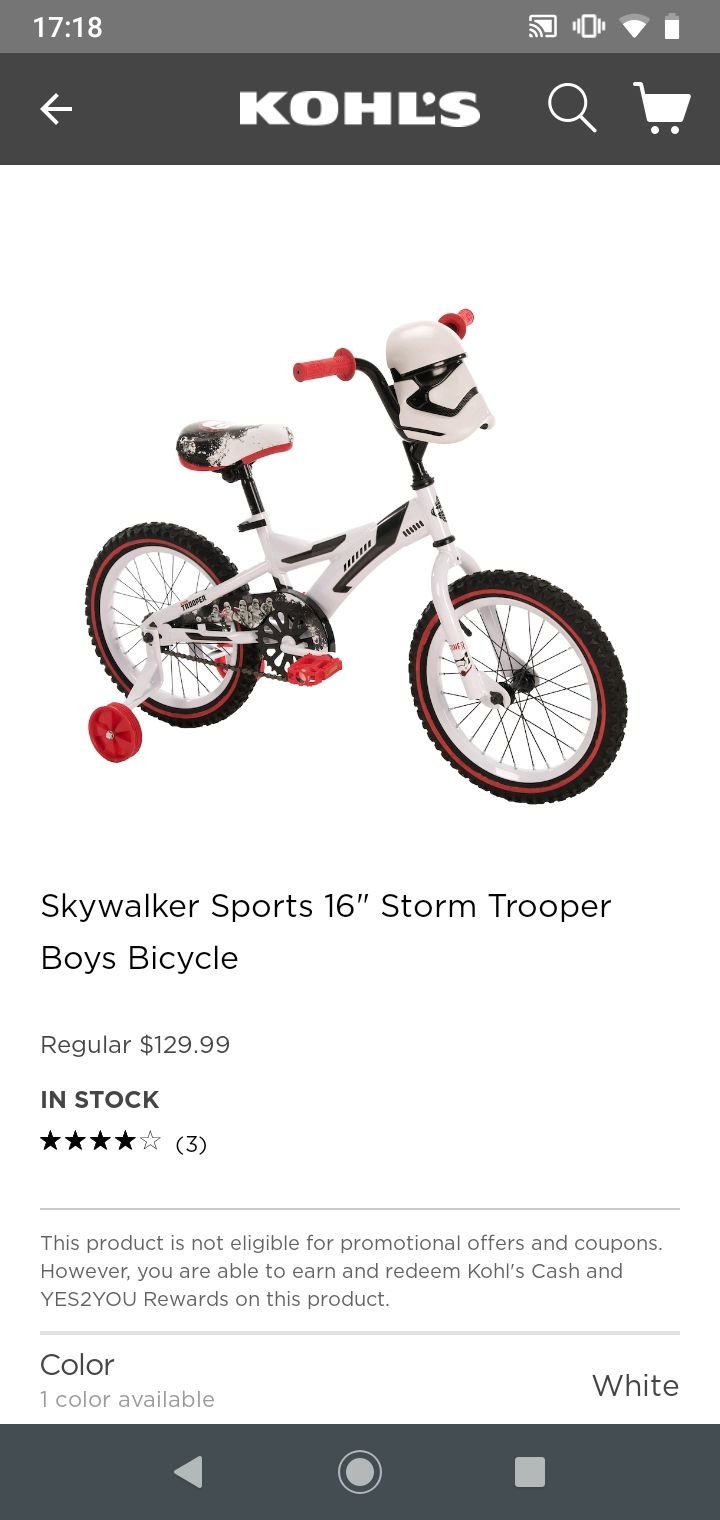Open the search magnifier icon

[x=572, y=108]
